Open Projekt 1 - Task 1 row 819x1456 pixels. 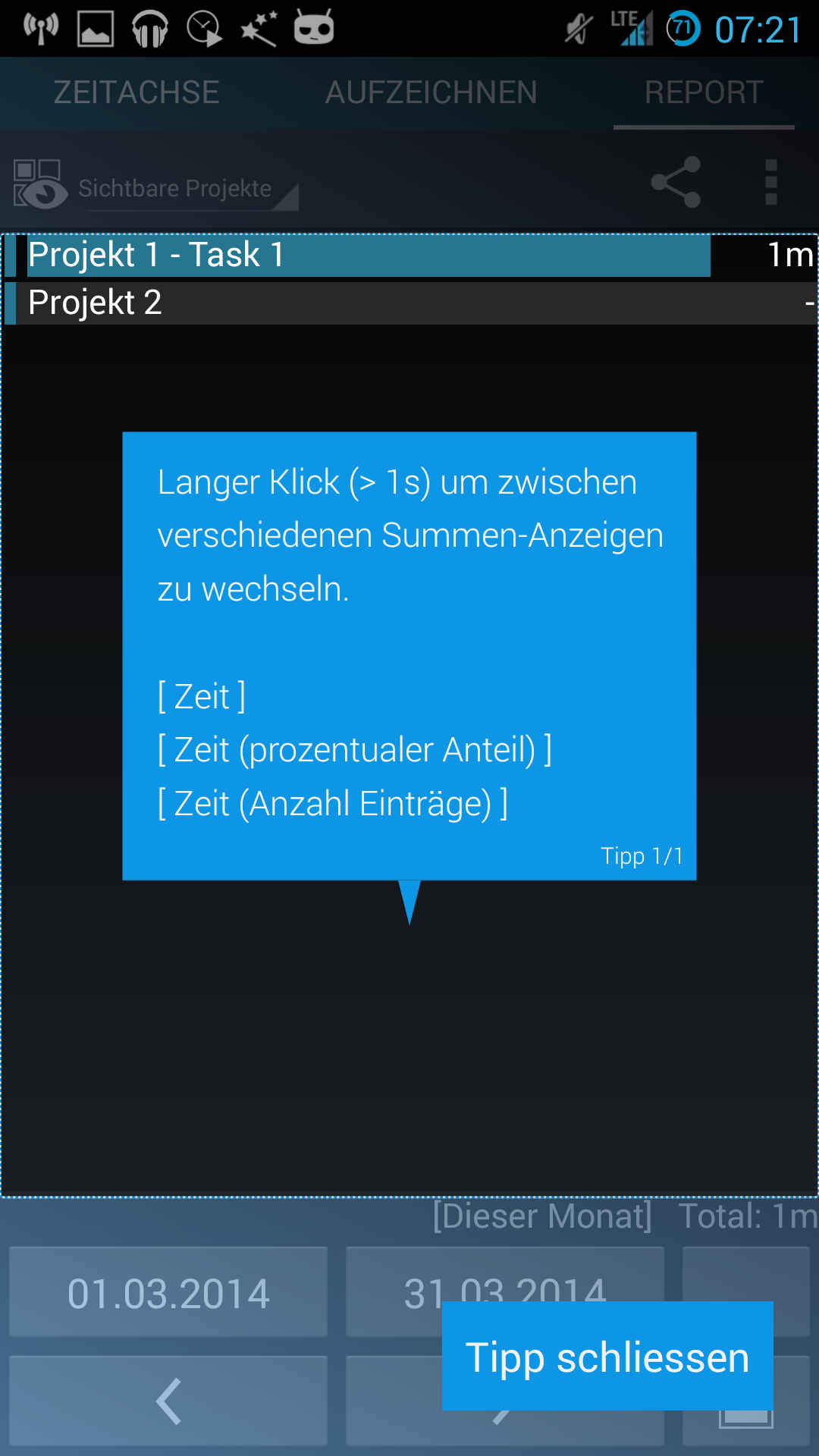409,256
